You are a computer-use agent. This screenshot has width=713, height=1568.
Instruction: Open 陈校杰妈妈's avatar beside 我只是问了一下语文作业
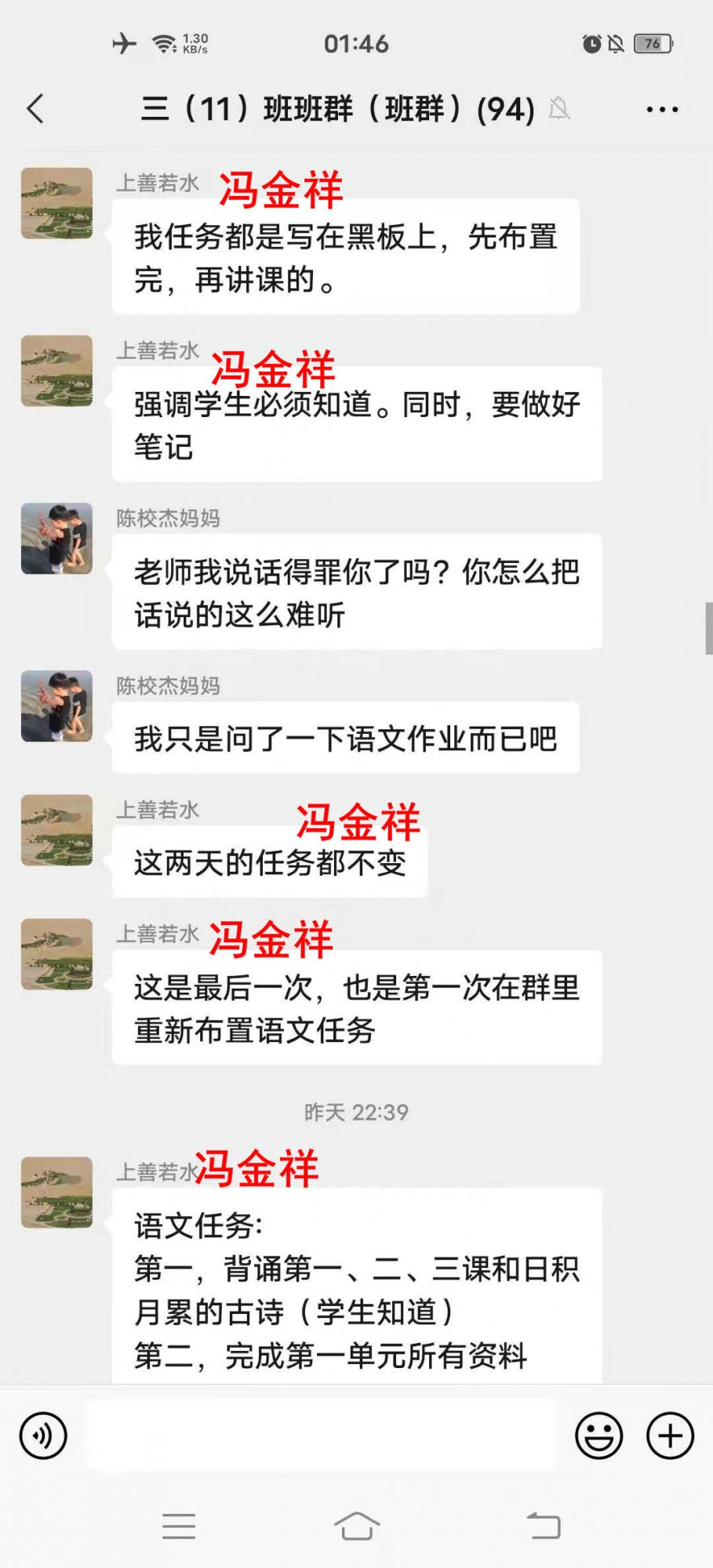click(x=56, y=706)
